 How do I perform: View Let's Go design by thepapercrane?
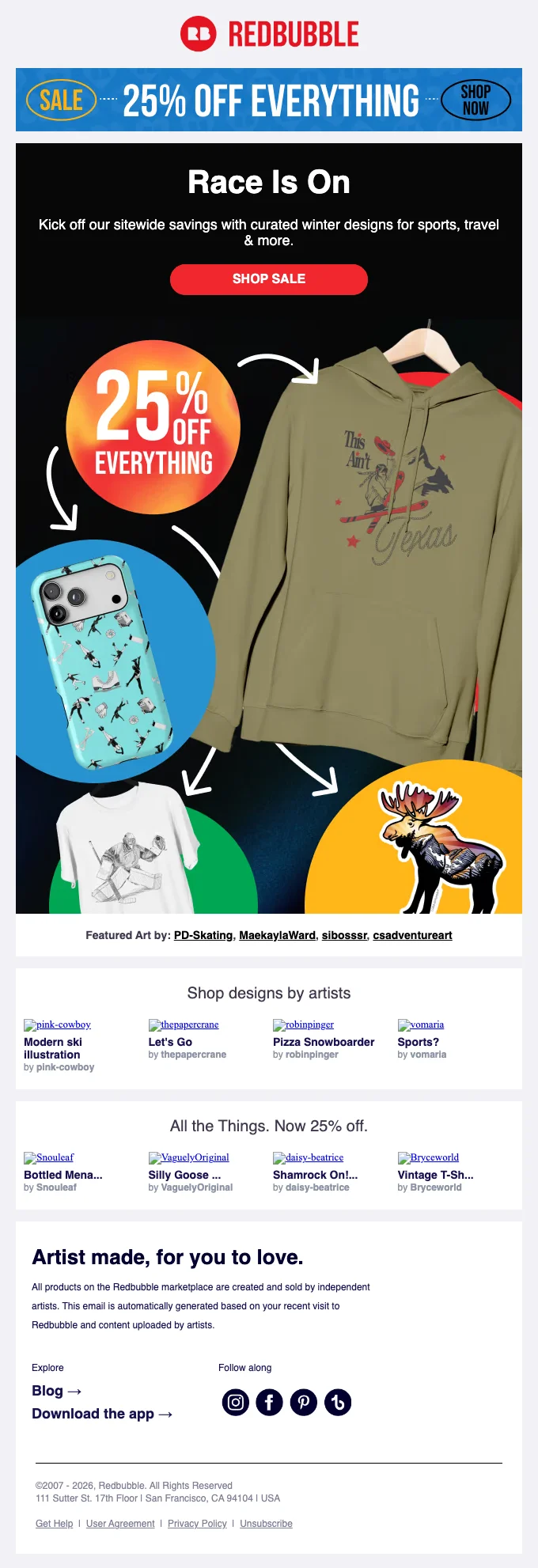(170, 1042)
